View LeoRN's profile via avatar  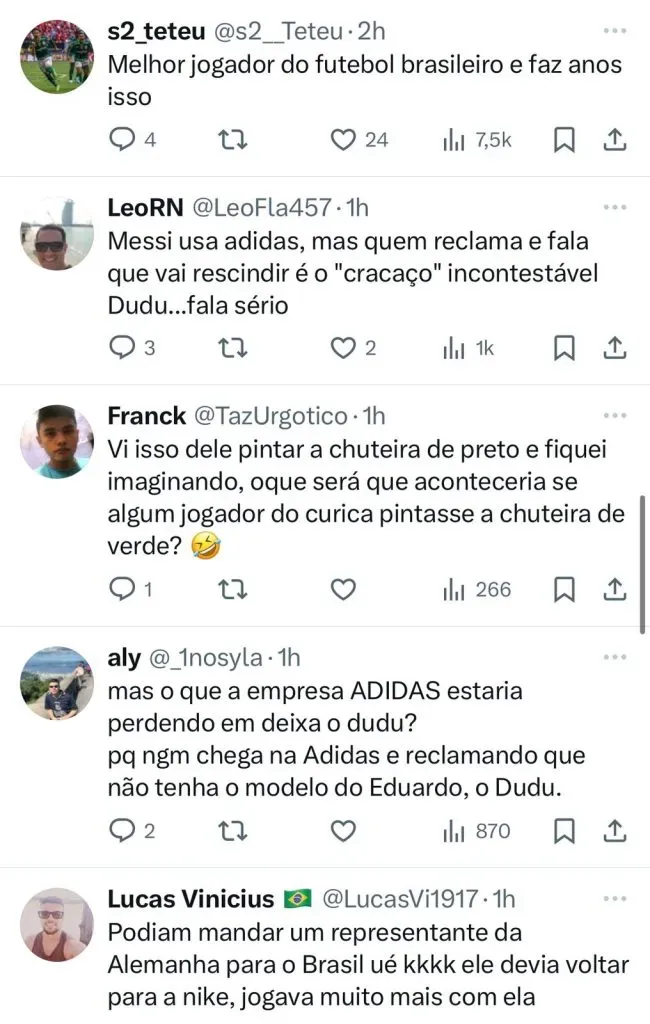(x=57, y=232)
